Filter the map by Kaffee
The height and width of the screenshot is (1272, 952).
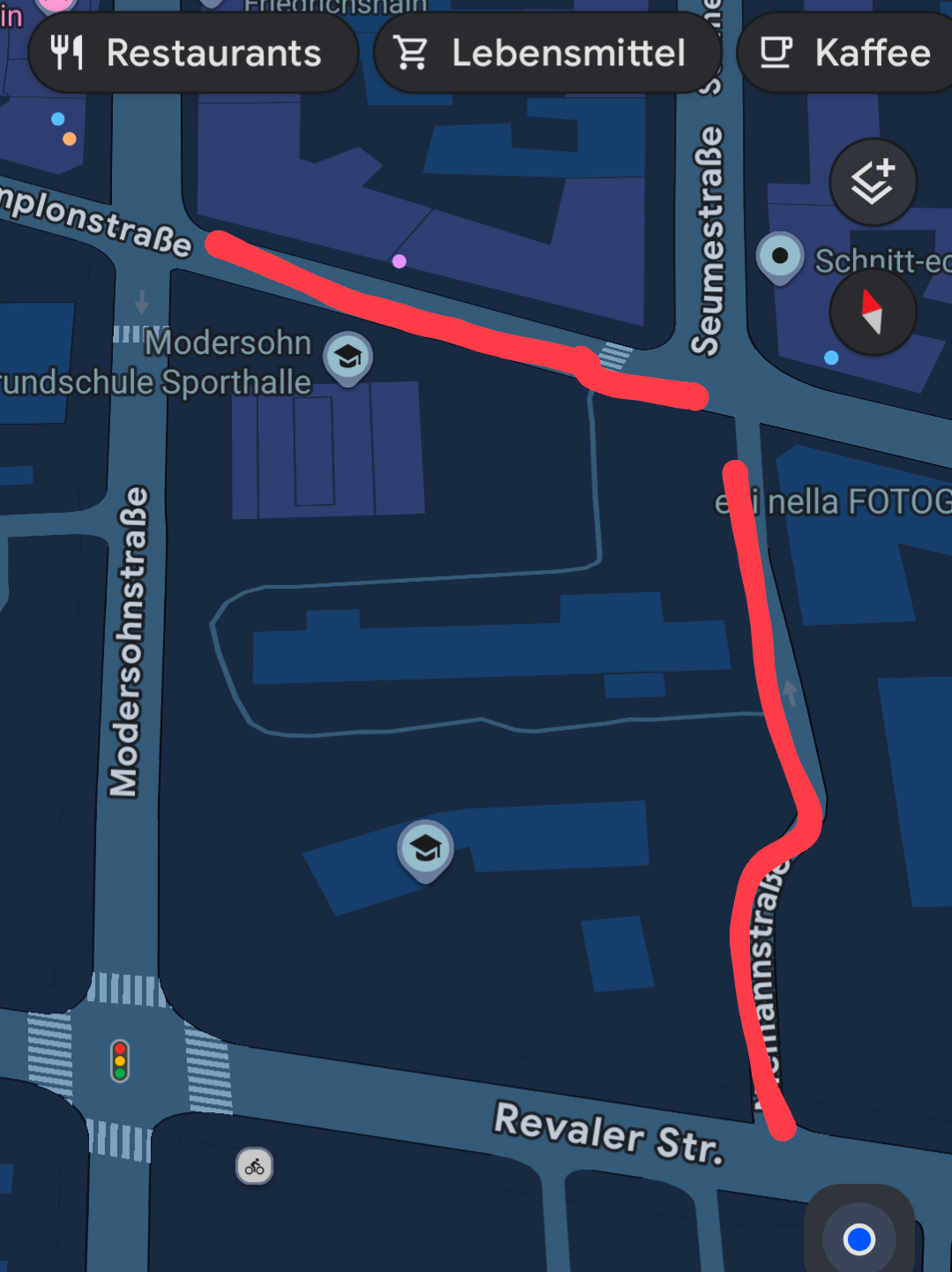[x=847, y=54]
